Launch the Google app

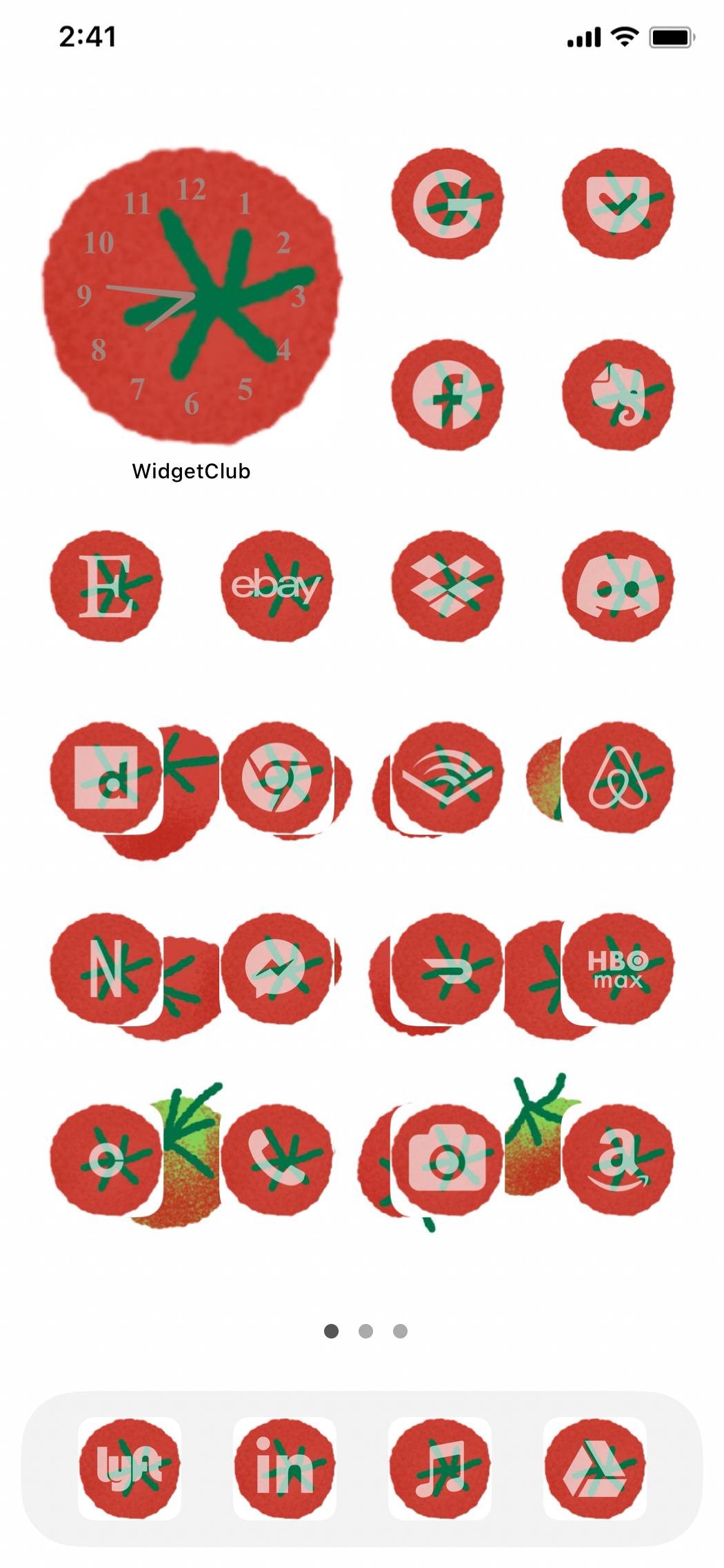click(x=448, y=203)
